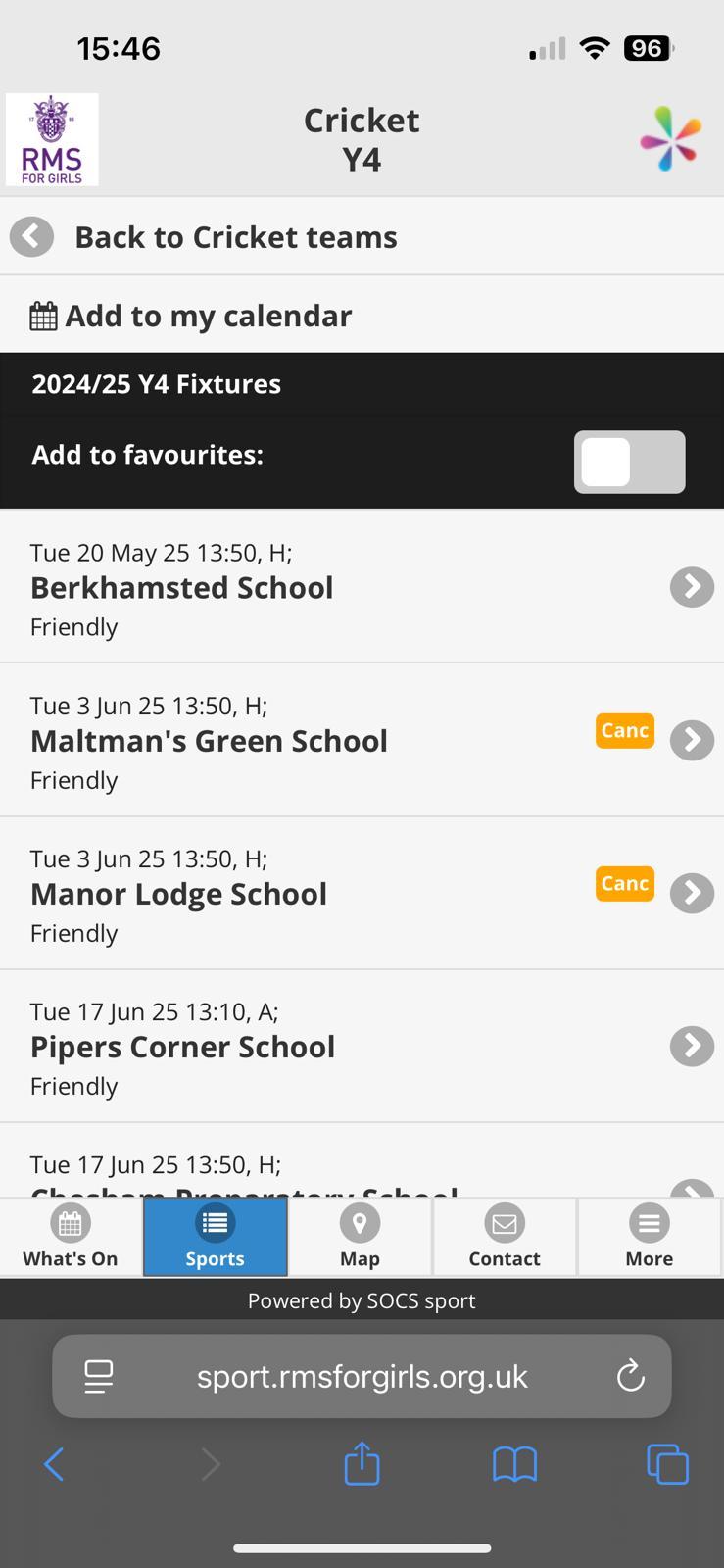Open the page settings menu in address bar

click(x=99, y=1376)
